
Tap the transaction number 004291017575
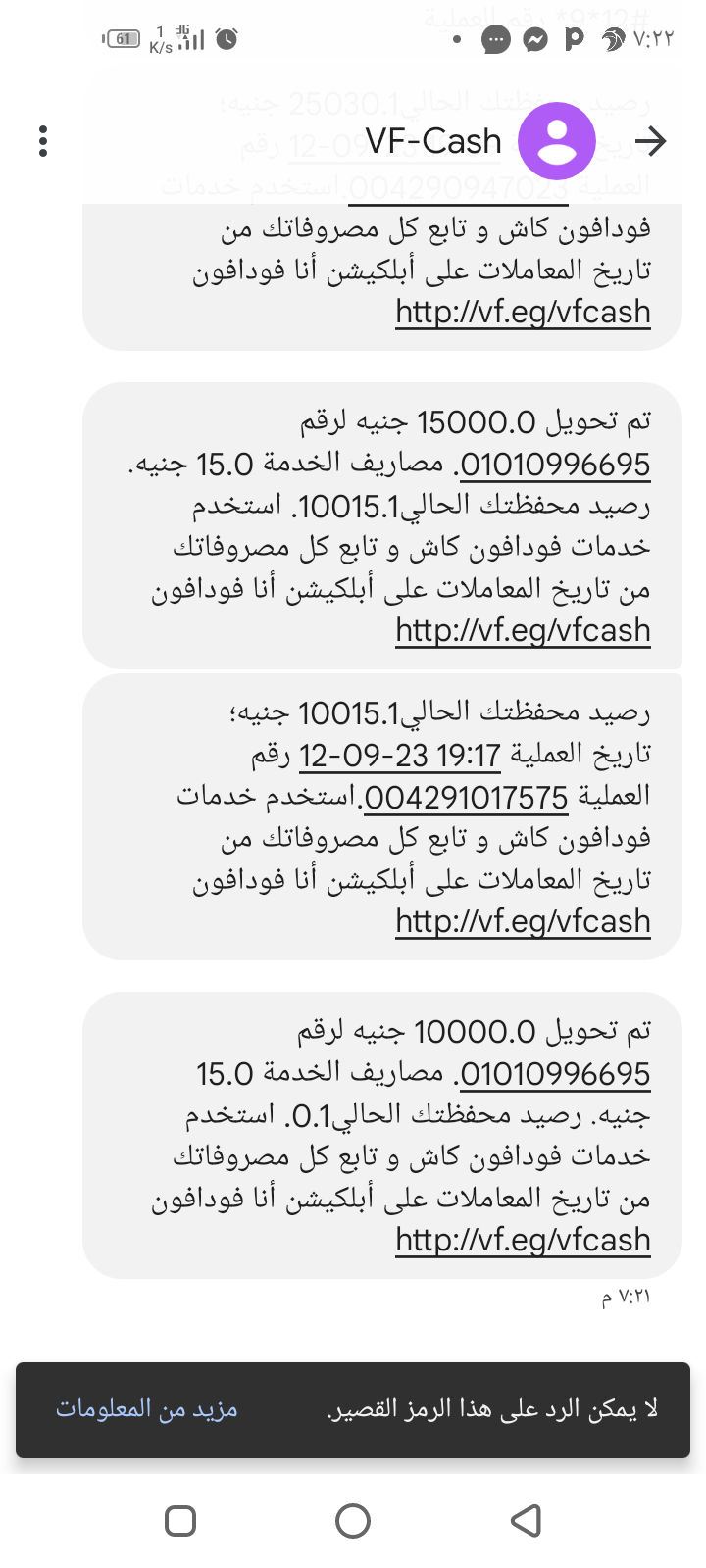(466, 798)
